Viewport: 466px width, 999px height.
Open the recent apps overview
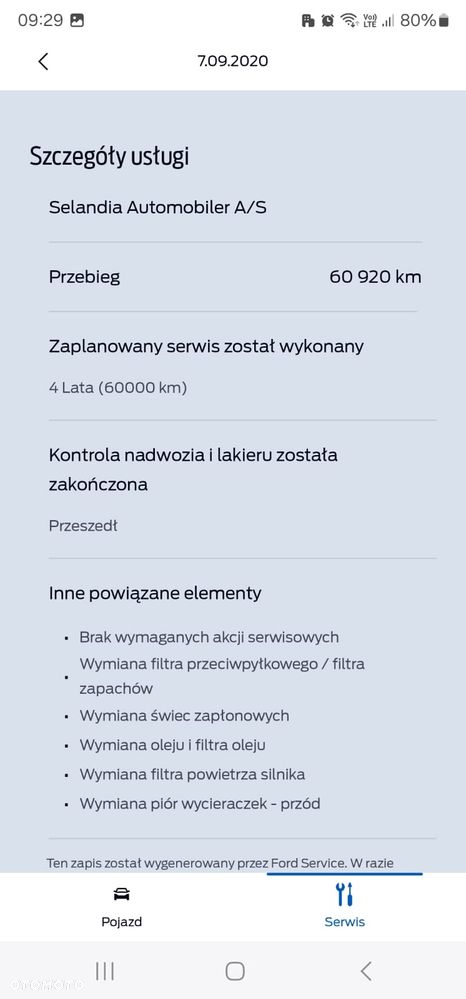coord(105,971)
